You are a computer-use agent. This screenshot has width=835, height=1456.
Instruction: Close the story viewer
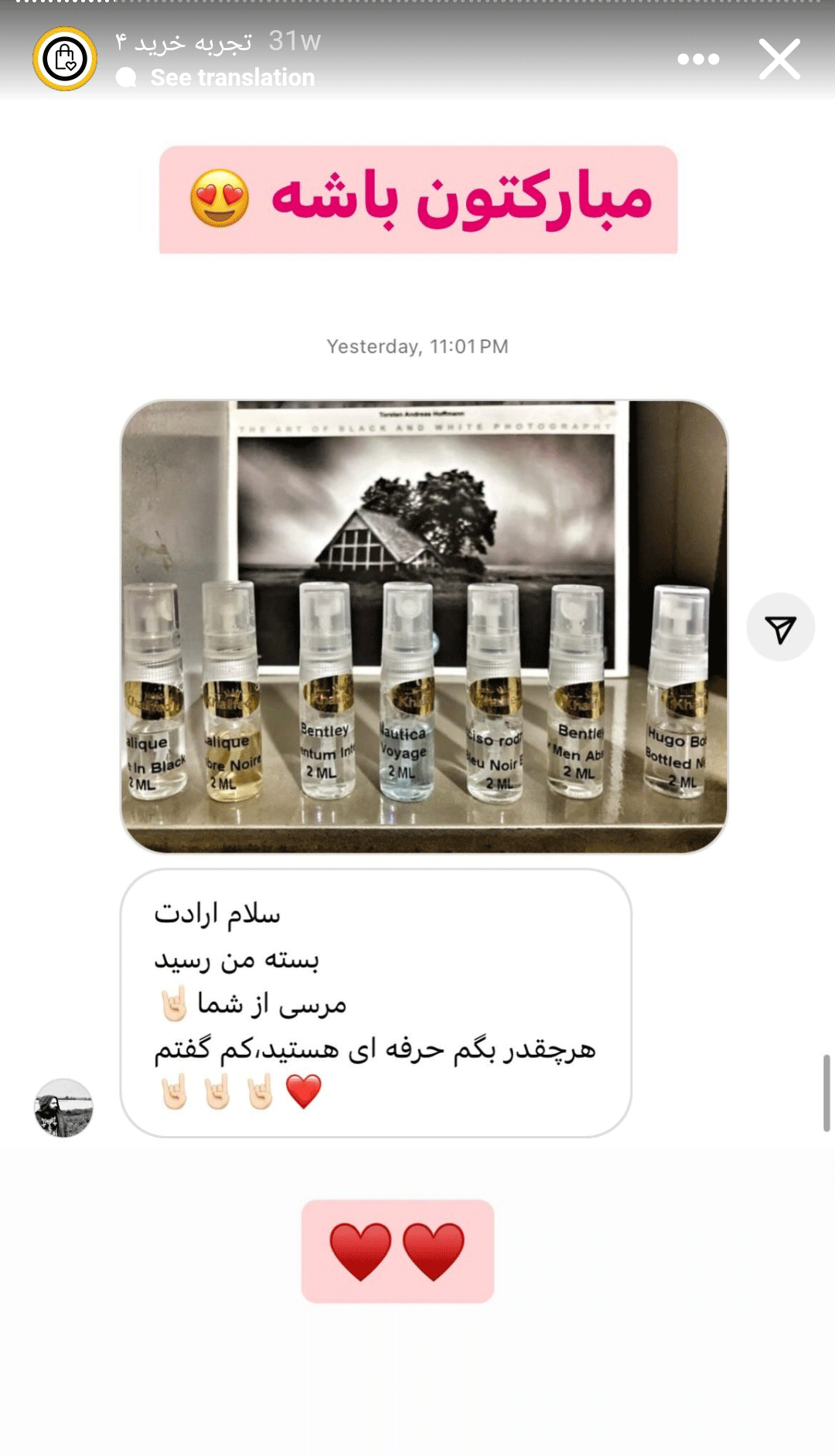pos(779,60)
